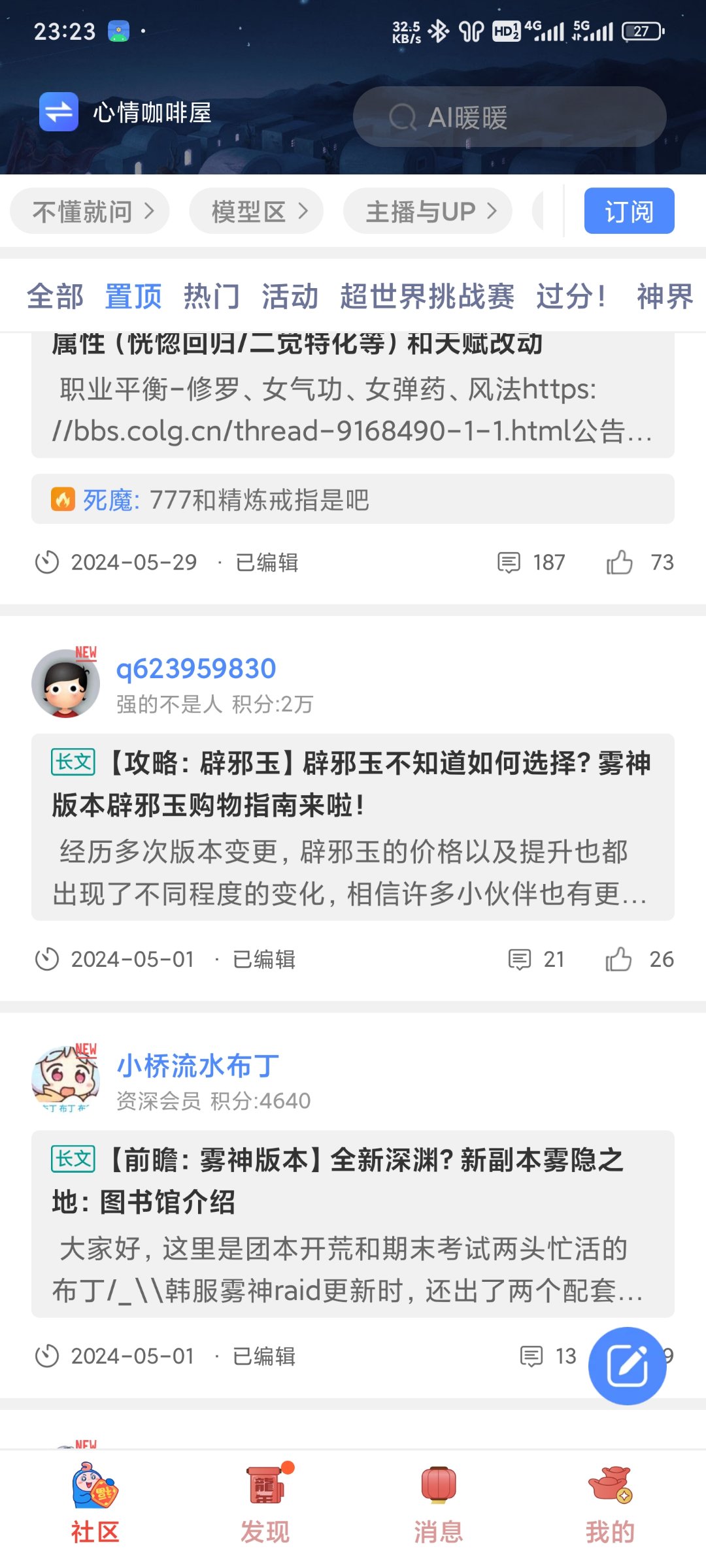This screenshot has width=706, height=1568.
Task: Subscribe with the 订阅 button
Action: (629, 211)
